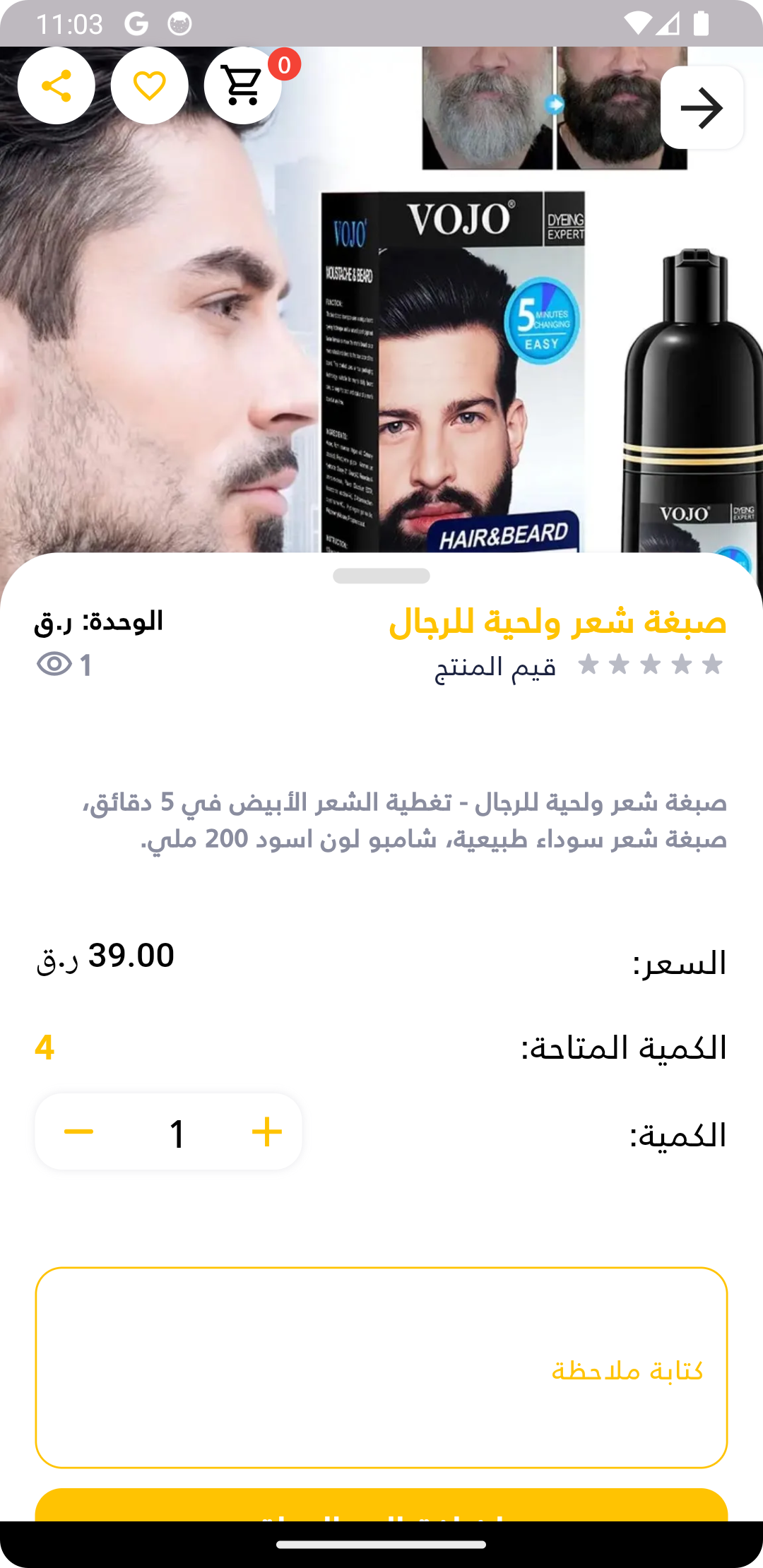This screenshot has height=1568, width=763.
Task: Add the product to favorites
Action: 149,86
